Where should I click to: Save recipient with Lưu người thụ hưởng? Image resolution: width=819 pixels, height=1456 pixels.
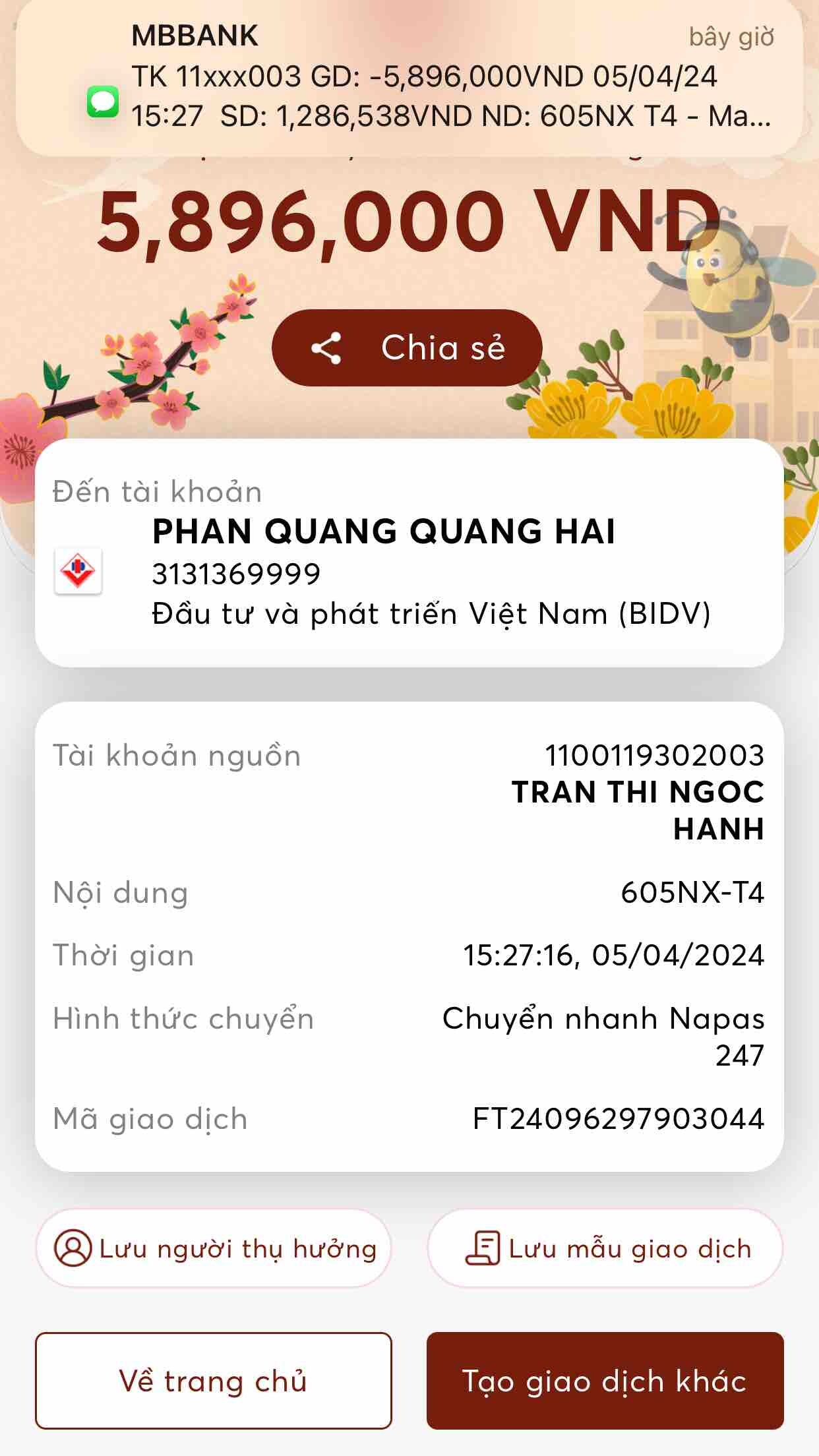tap(214, 1249)
